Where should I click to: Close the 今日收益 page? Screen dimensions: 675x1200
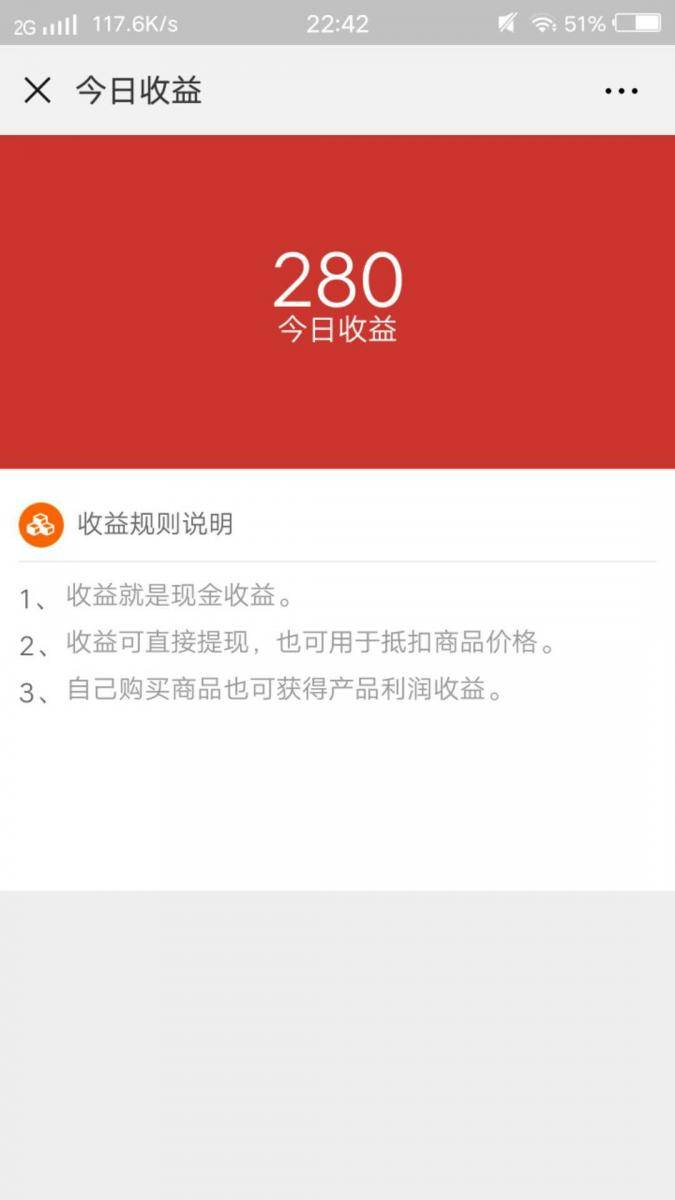pos(37,91)
